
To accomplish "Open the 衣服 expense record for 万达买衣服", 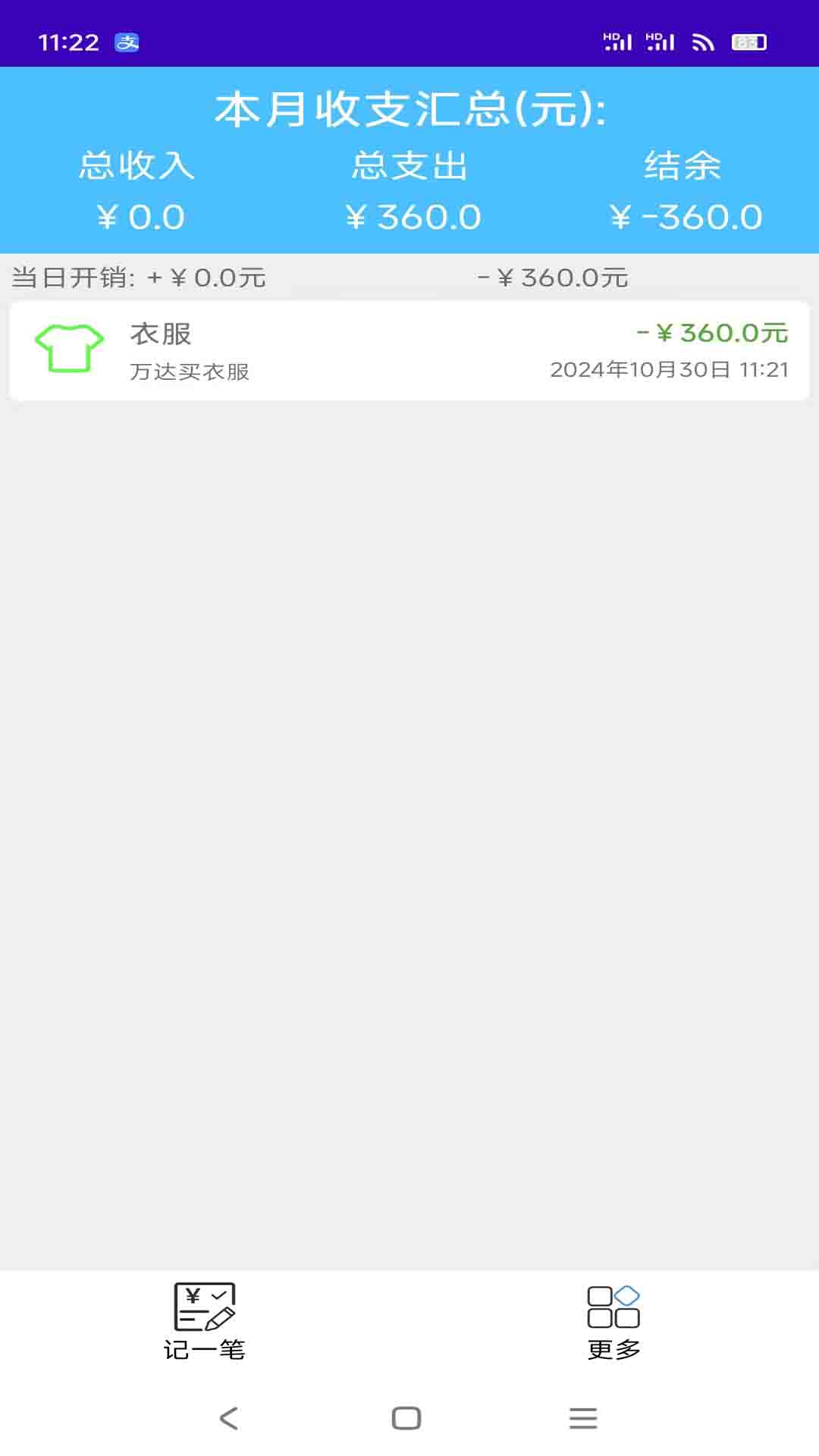I will click(x=409, y=350).
